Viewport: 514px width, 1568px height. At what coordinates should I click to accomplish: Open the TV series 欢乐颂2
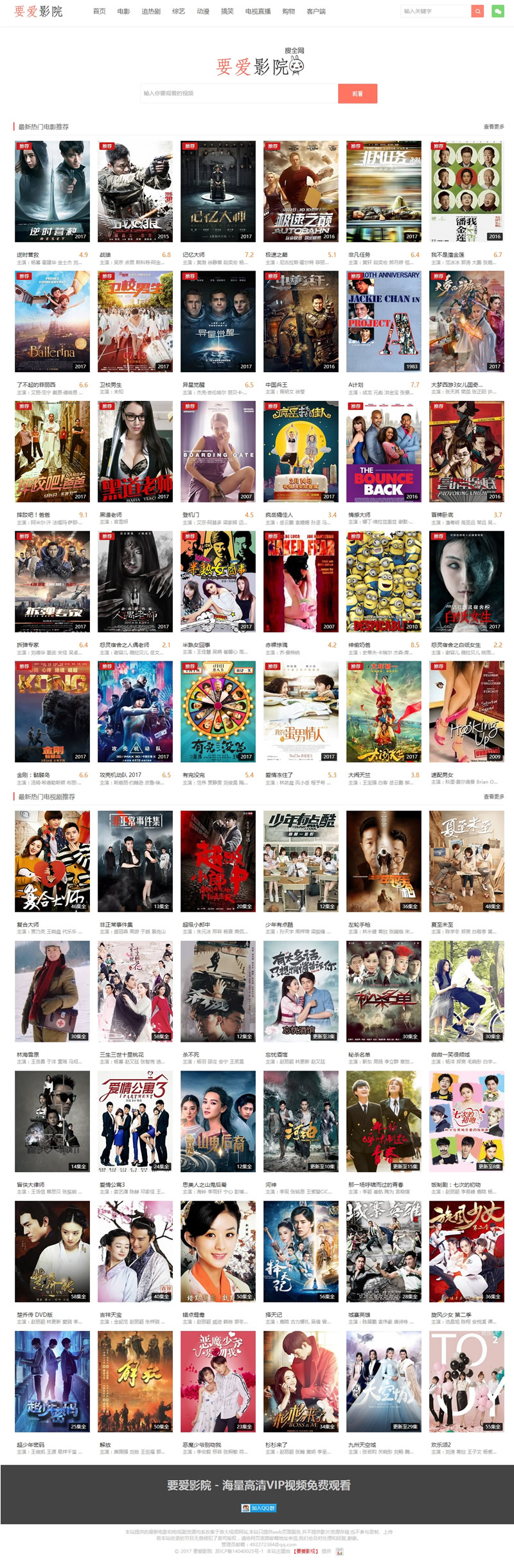pyautogui.click(x=466, y=1381)
